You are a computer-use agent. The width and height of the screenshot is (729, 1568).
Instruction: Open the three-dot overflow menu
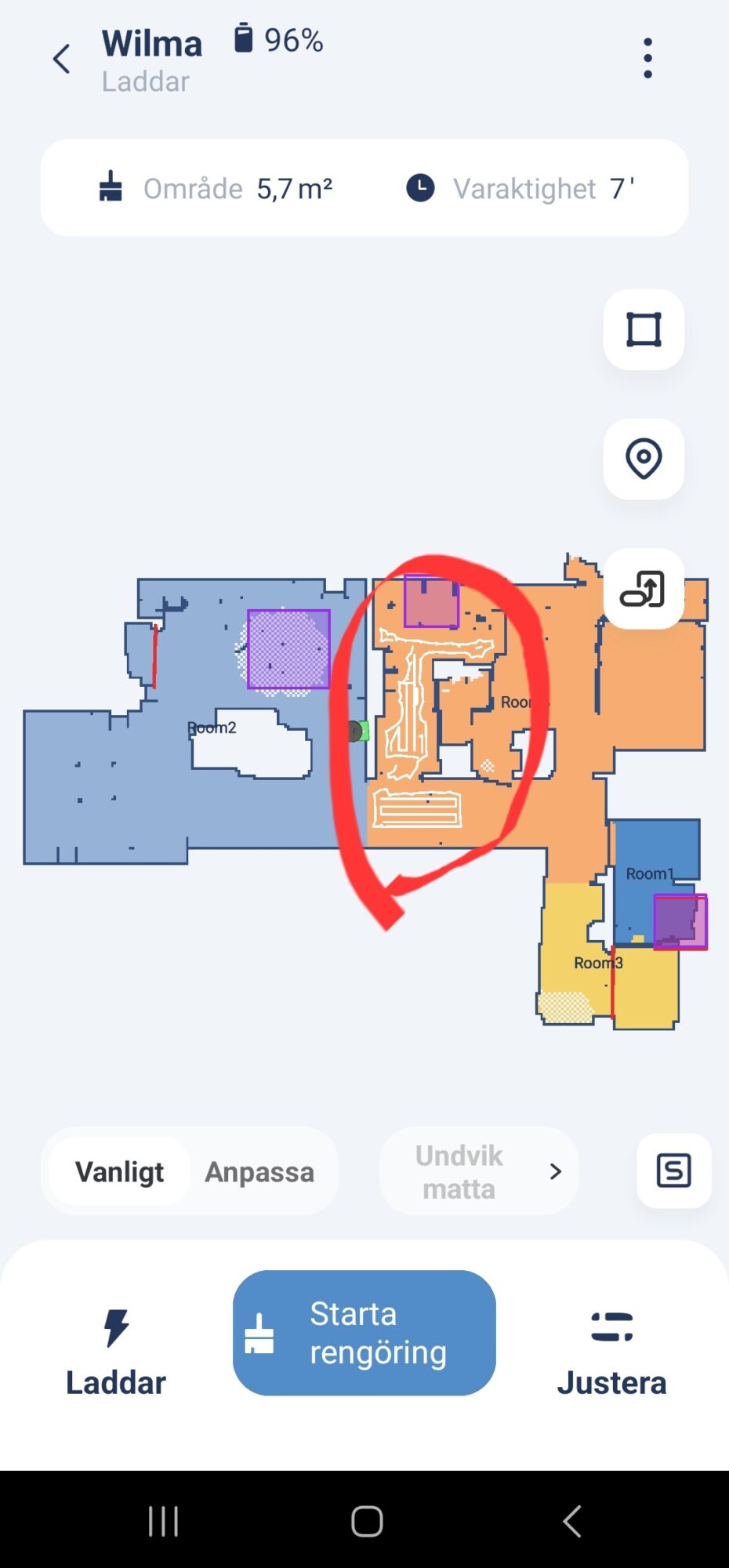pos(647,58)
